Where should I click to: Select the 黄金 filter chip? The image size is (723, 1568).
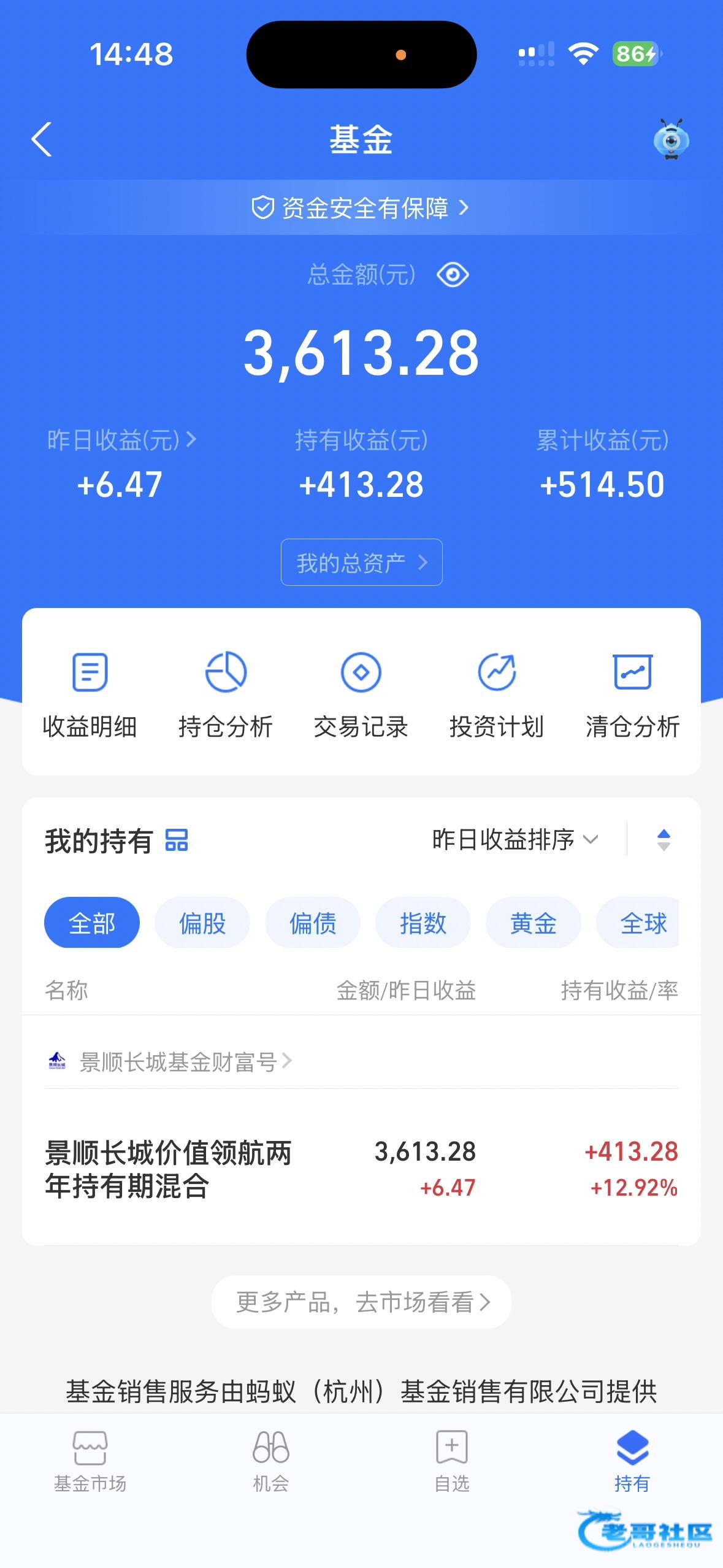click(533, 923)
